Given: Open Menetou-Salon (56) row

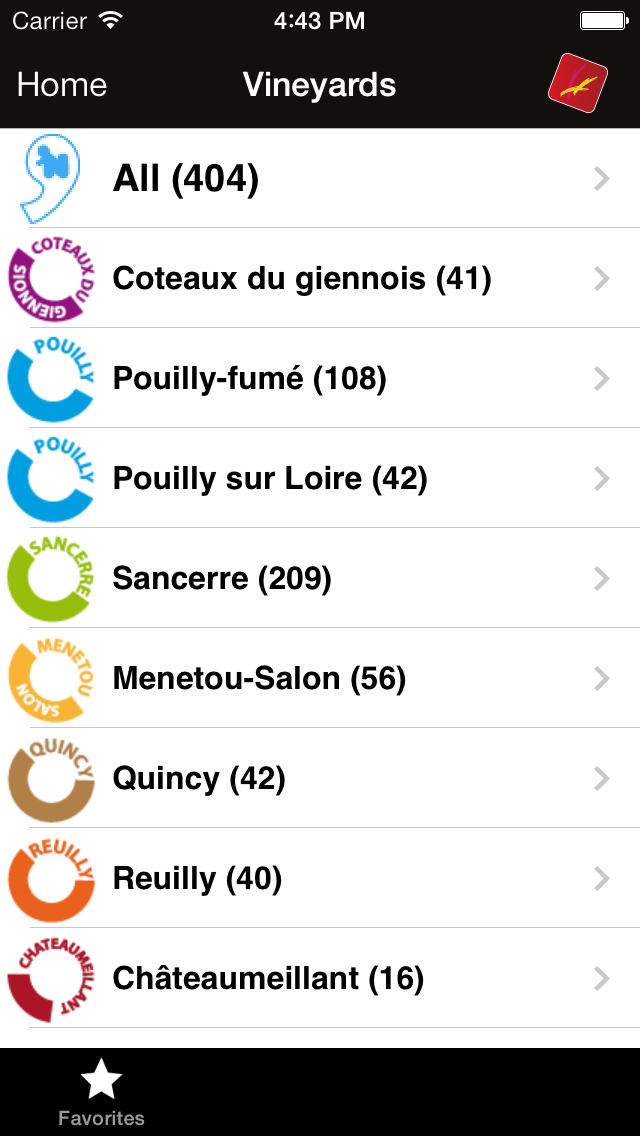Looking at the screenshot, I should 320,678.
